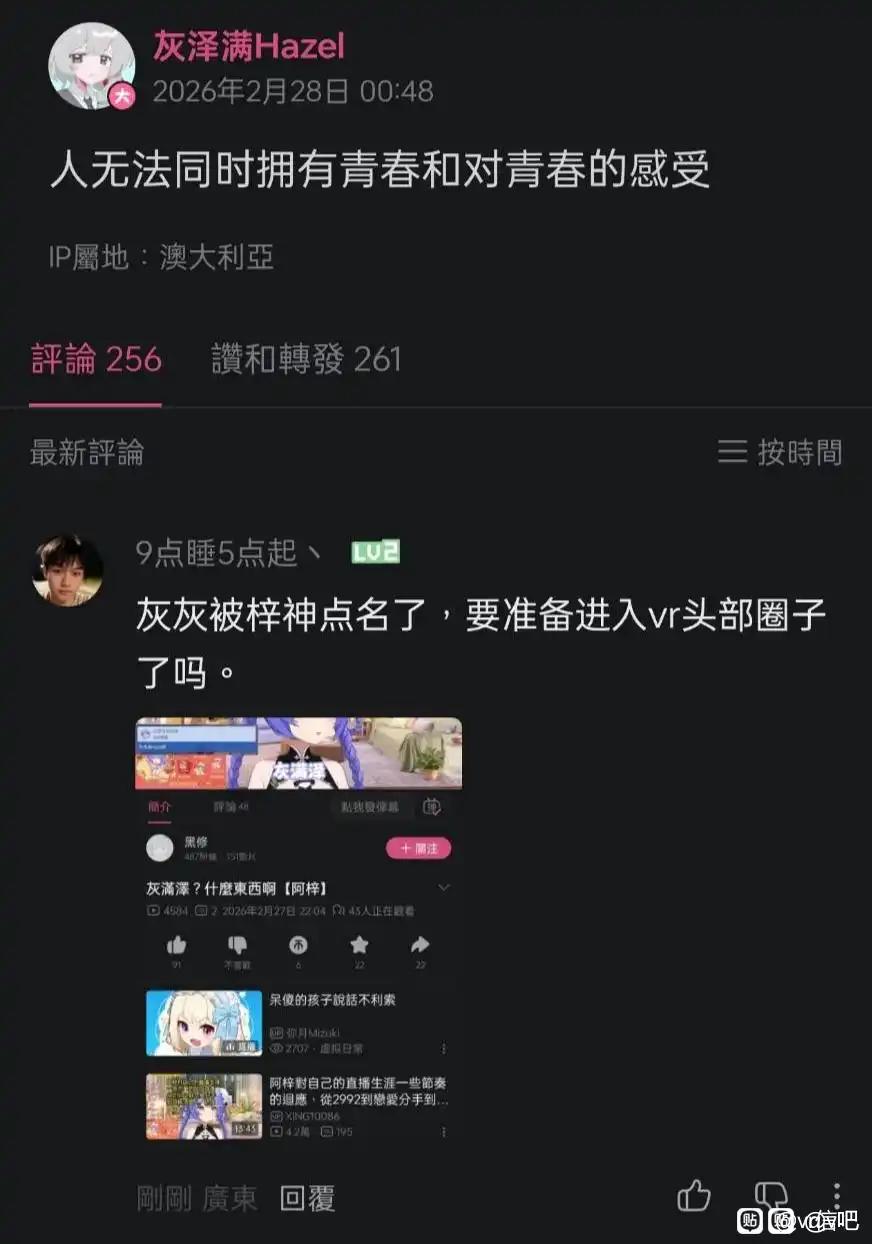The height and width of the screenshot is (1244, 872).
Task: Open the comment's more options menu
Action: point(836,1196)
